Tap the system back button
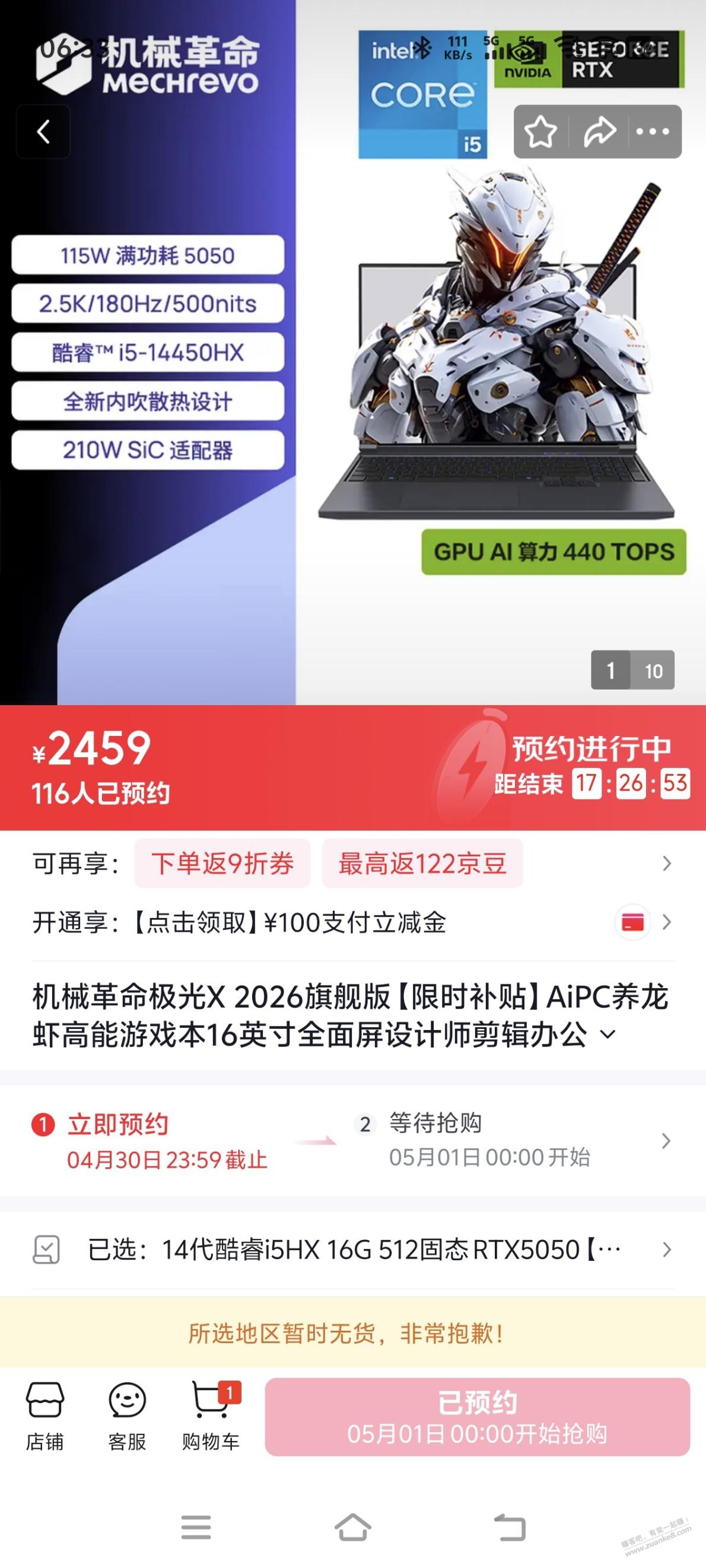Screen dimensions: 706x1568 [x=509, y=1527]
